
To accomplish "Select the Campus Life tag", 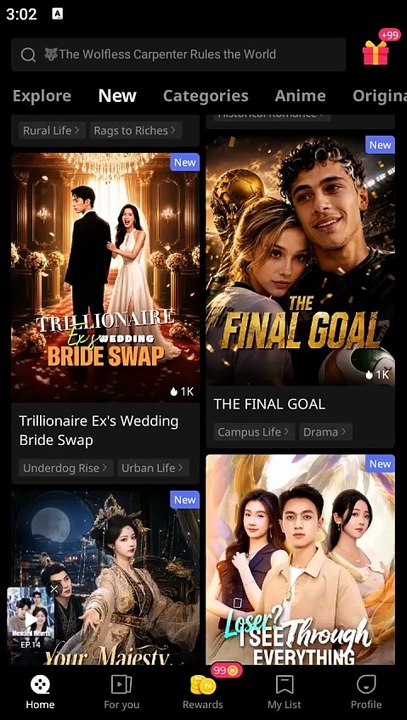I will click(x=254, y=432).
